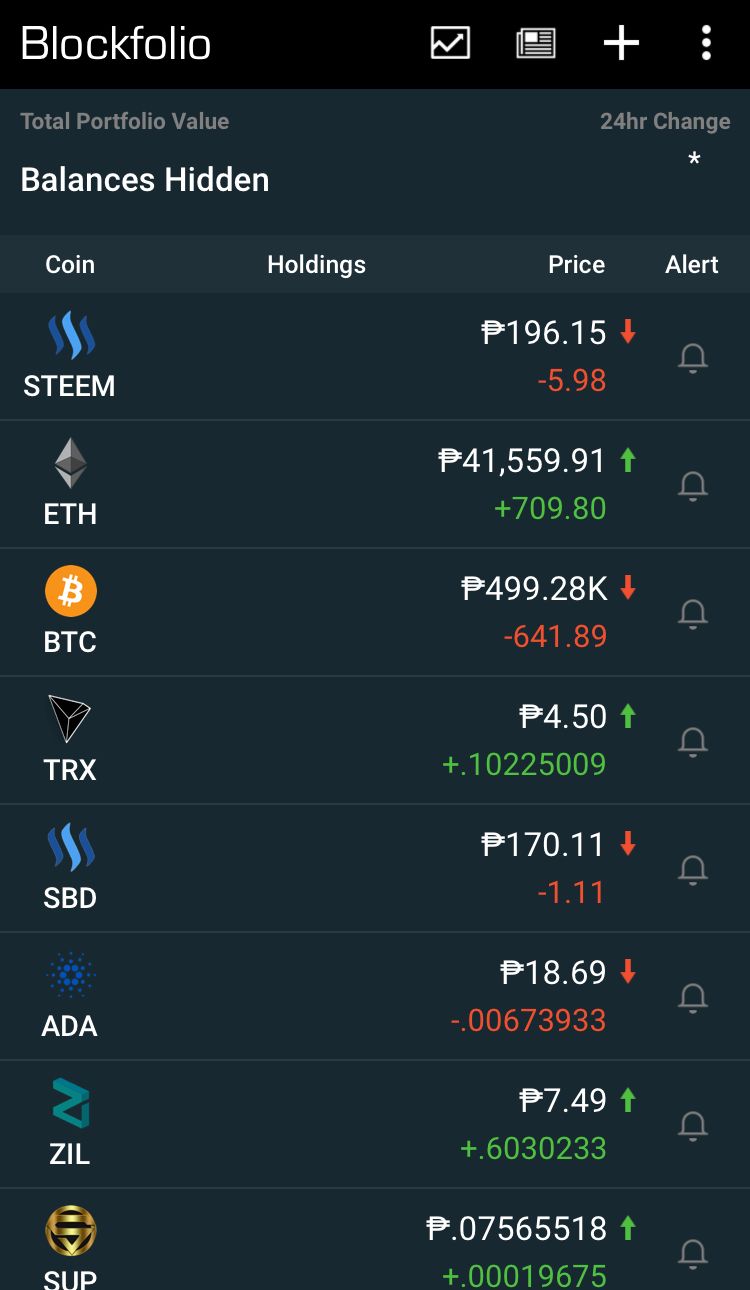Add a new coin with plus icon
Image resolution: width=750 pixels, height=1290 pixels.
tap(621, 43)
